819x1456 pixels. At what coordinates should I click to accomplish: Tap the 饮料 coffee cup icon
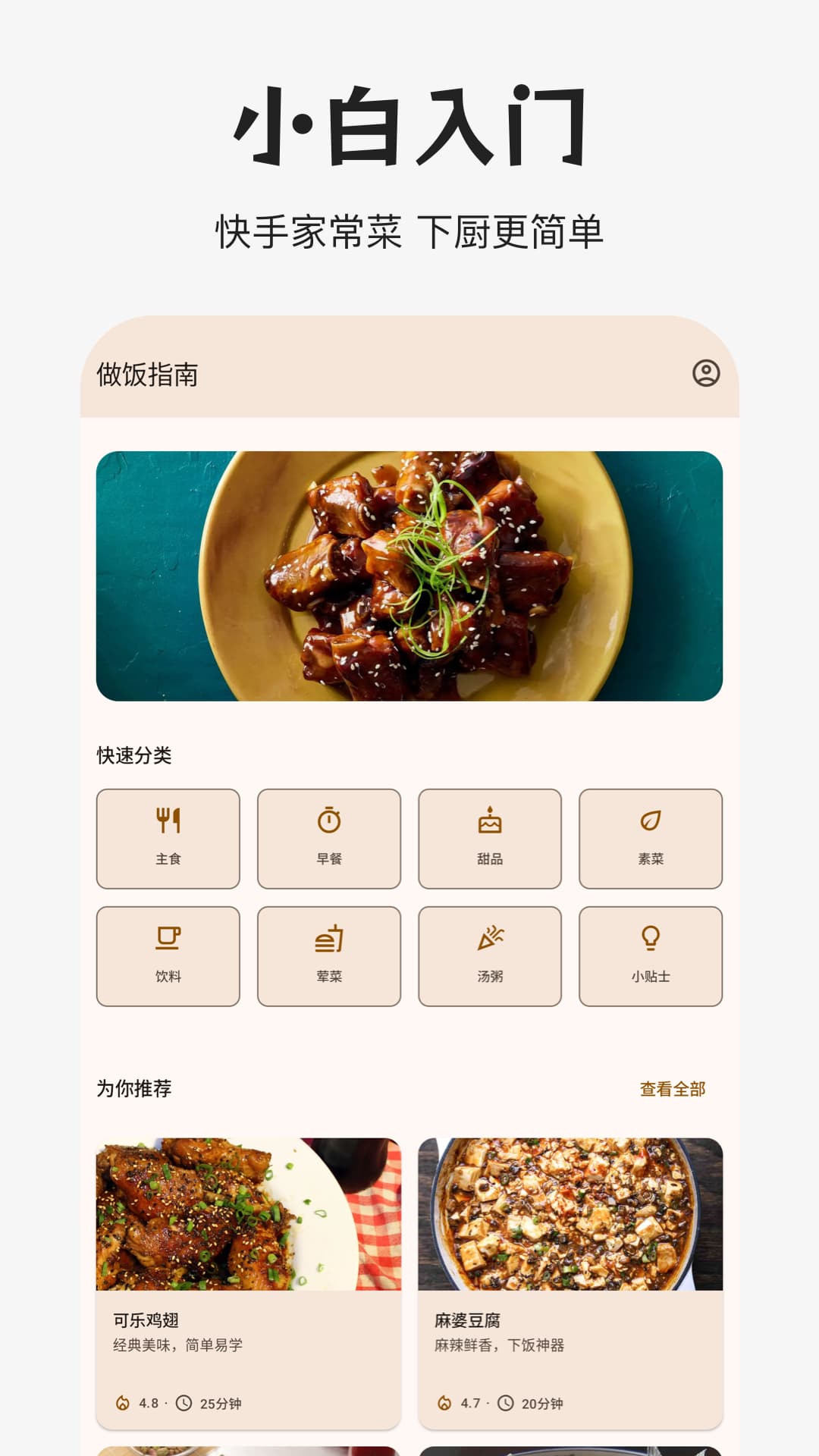(167, 938)
